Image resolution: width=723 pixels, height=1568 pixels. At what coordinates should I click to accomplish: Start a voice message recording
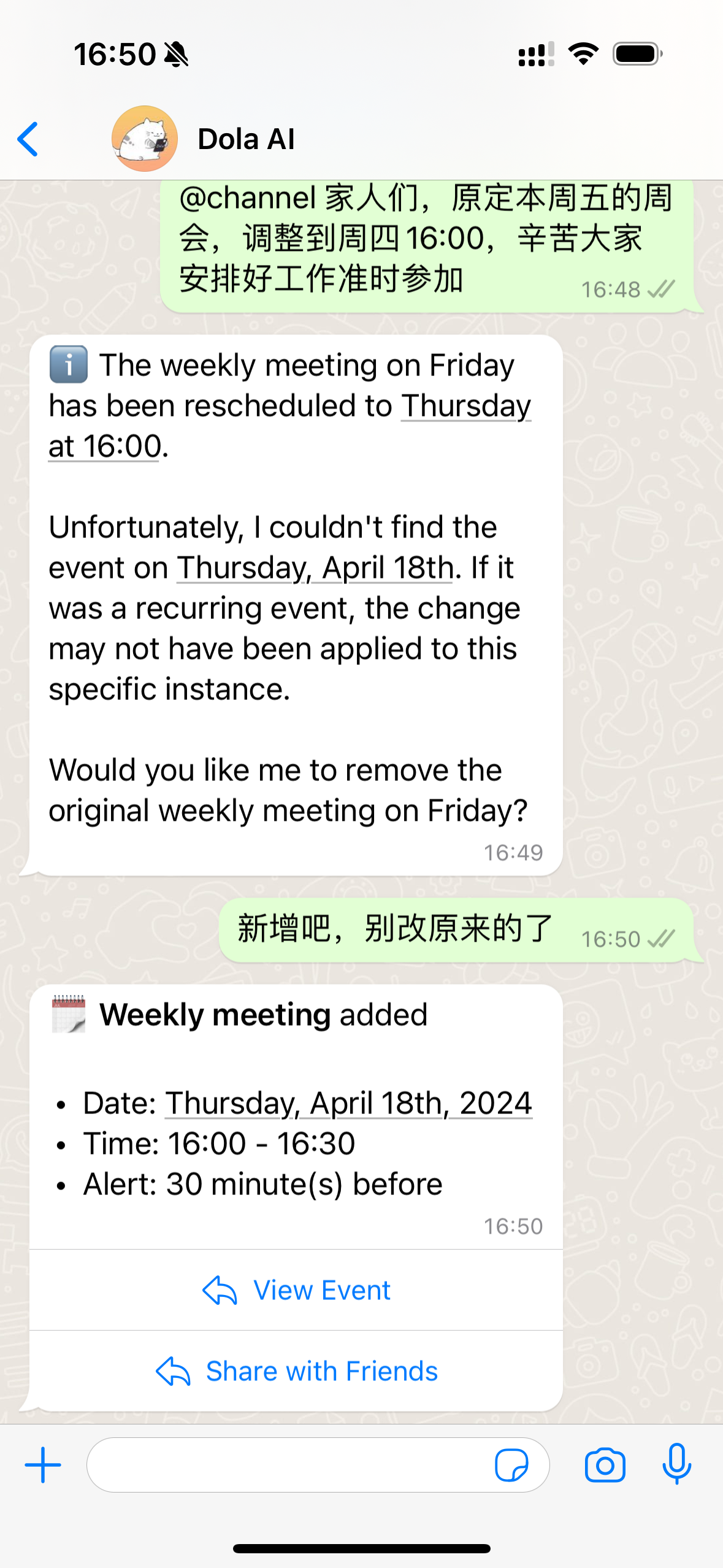point(676,1465)
